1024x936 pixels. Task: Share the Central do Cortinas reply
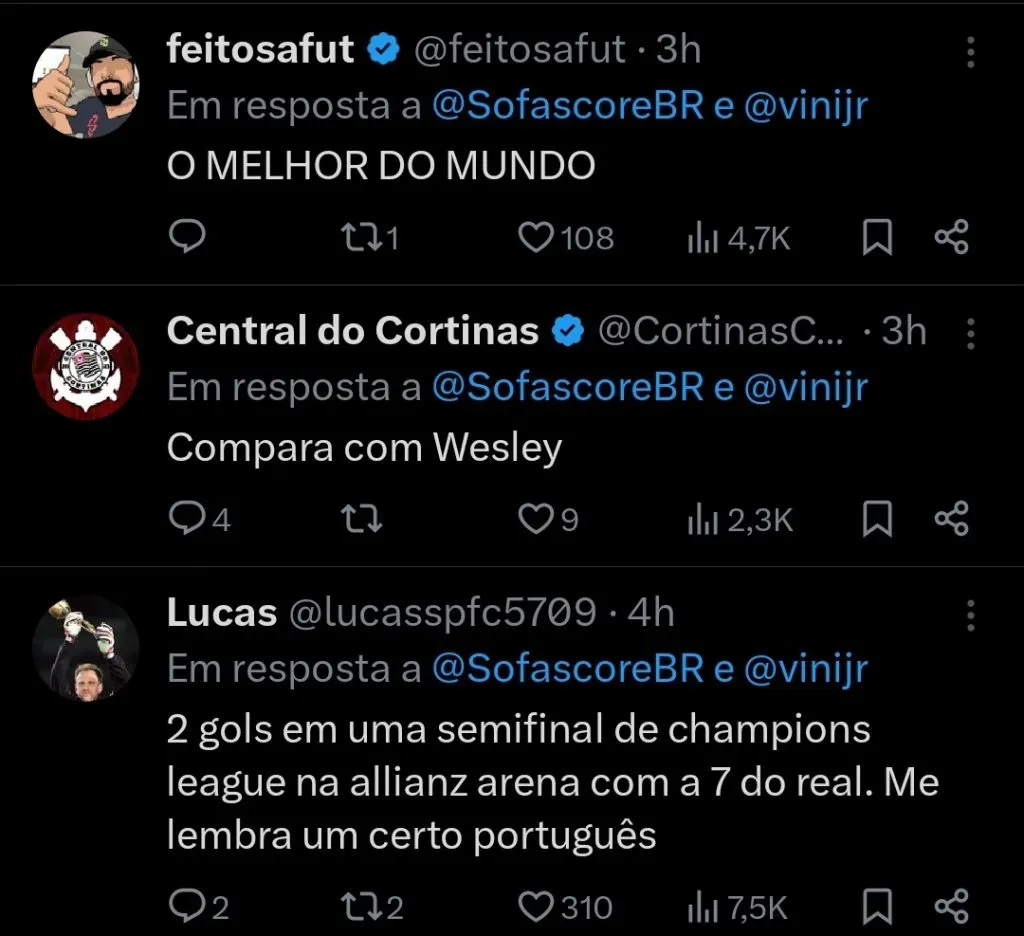click(951, 519)
